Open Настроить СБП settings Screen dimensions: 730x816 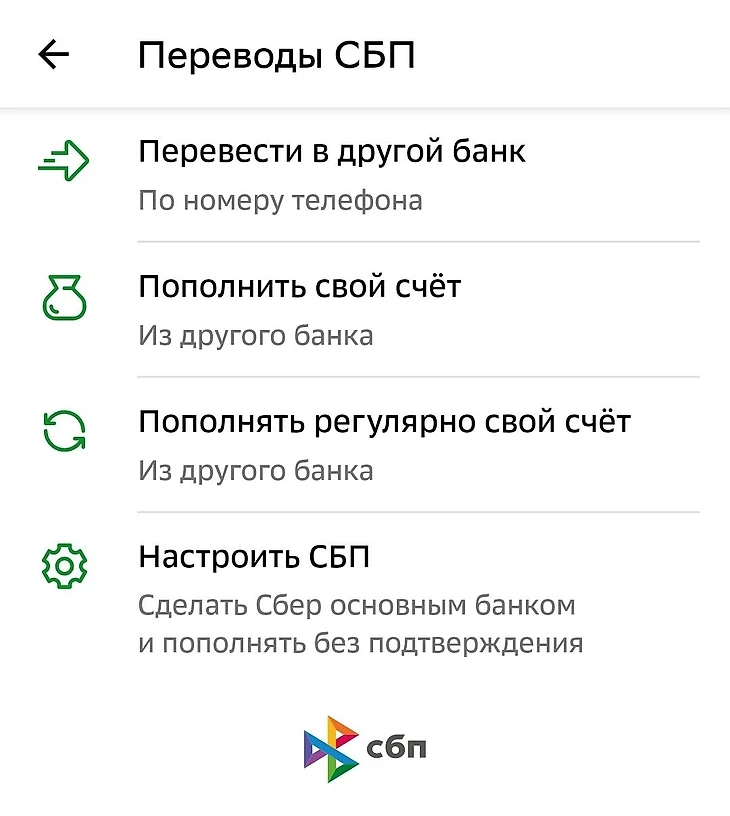pos(254,557)
